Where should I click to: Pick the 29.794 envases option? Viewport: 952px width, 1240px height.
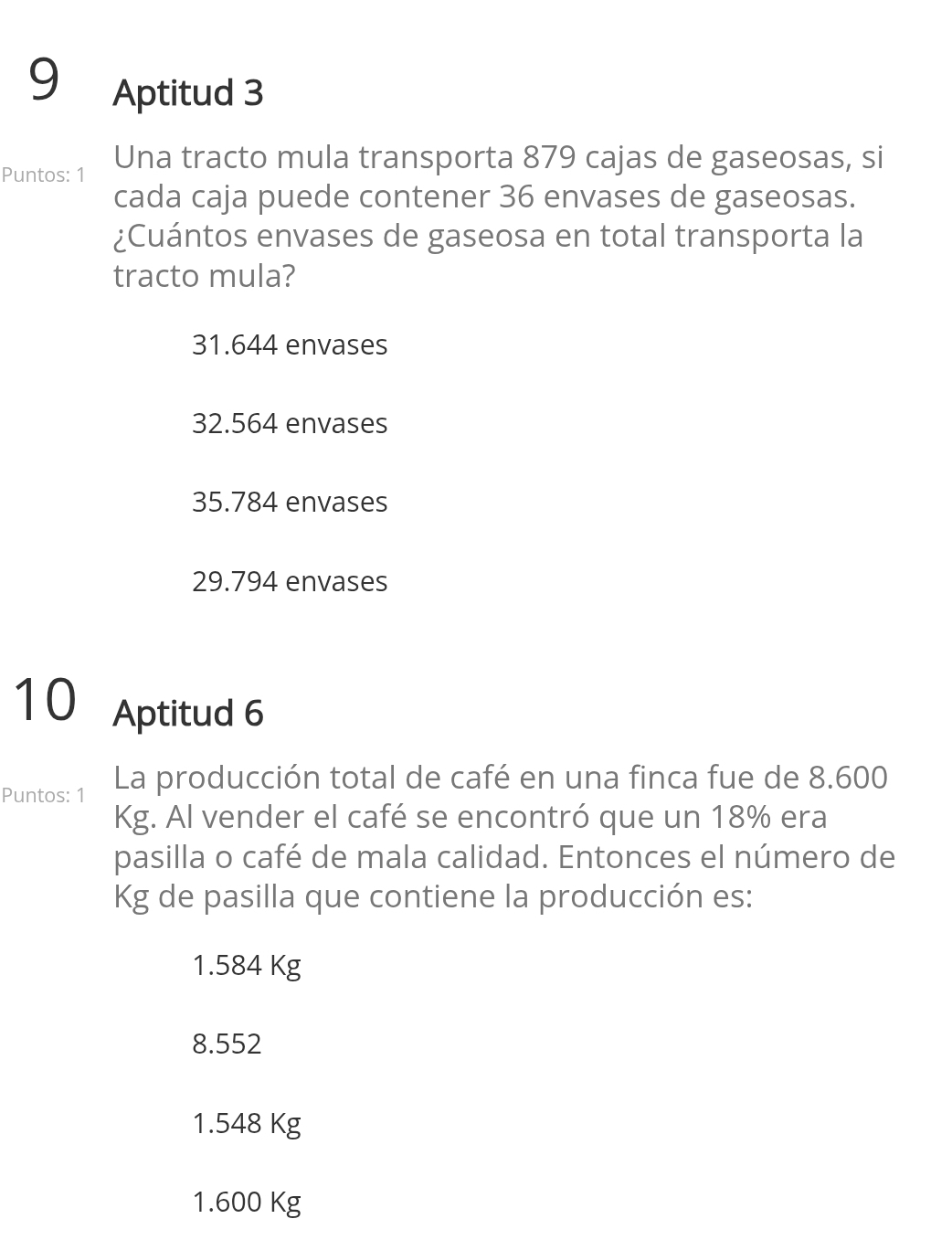click(x=289, y=582)
